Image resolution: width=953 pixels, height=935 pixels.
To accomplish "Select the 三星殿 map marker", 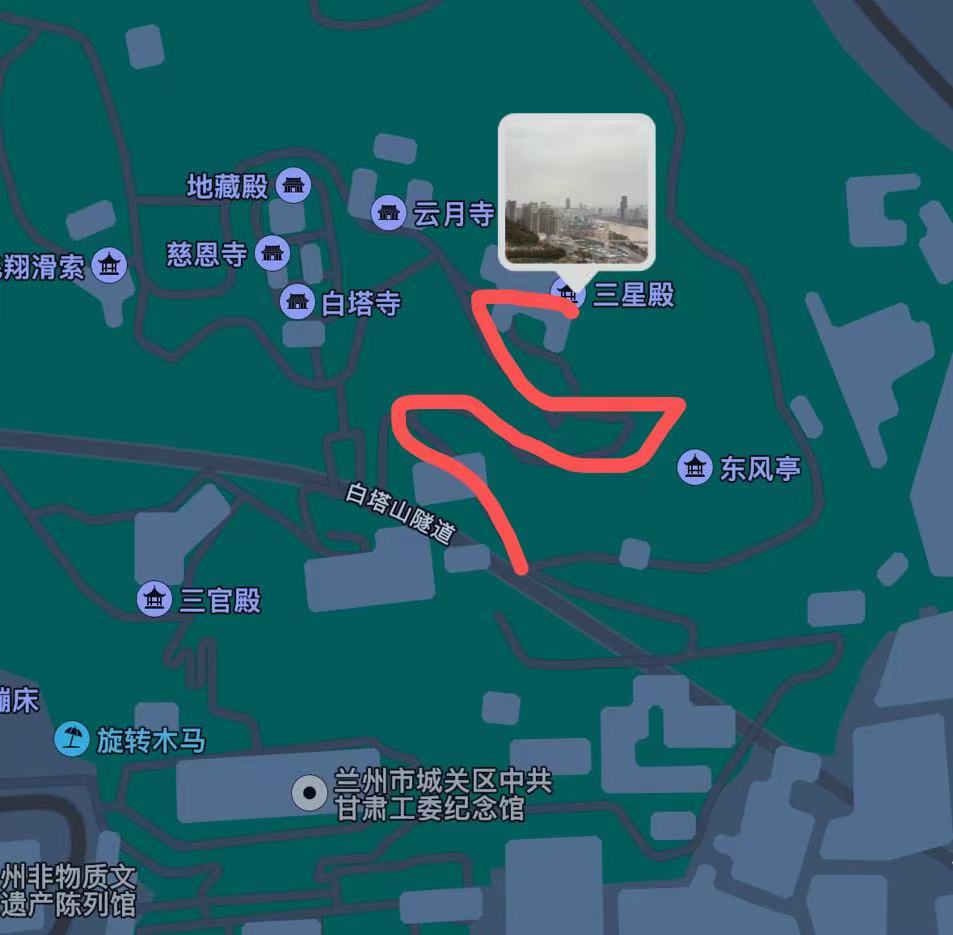I will 568,293.
